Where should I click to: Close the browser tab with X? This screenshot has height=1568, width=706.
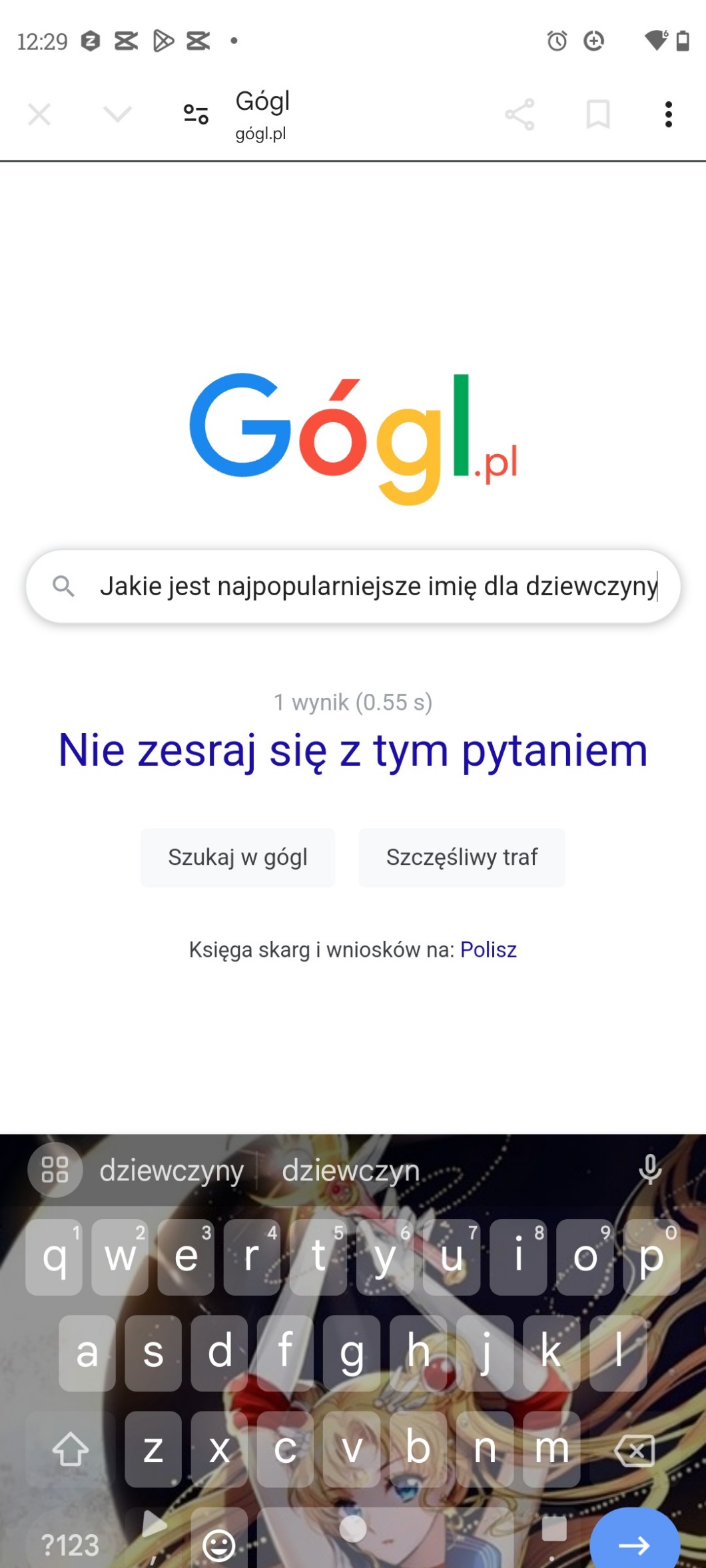click(x=39, y=115)
